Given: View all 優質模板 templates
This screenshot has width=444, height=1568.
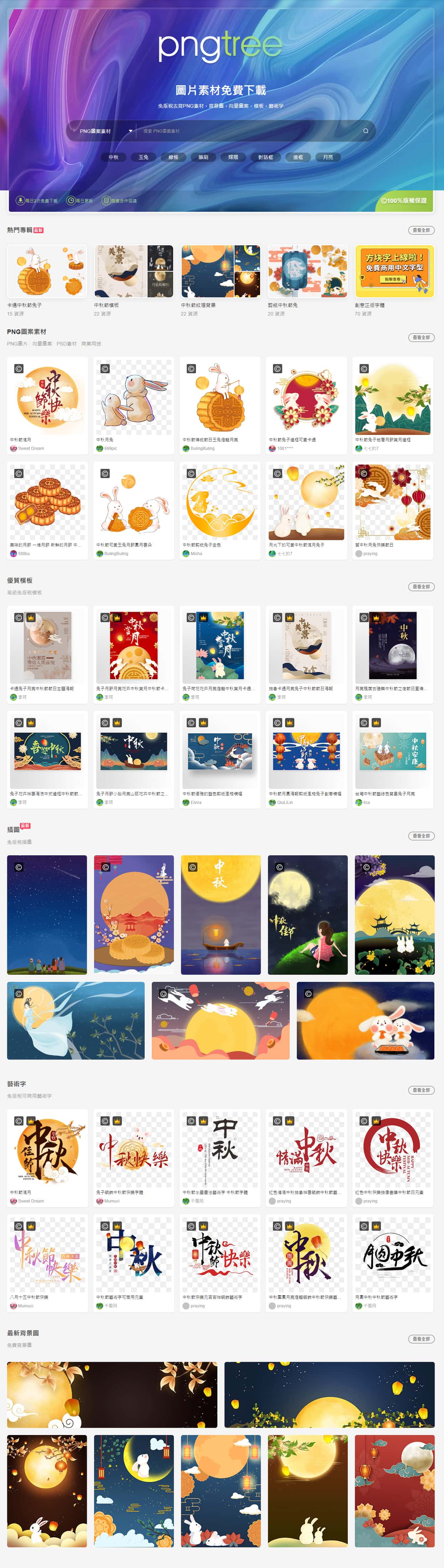Looking at the screenshot, I should pyautogui.click(x=421, y=587).
